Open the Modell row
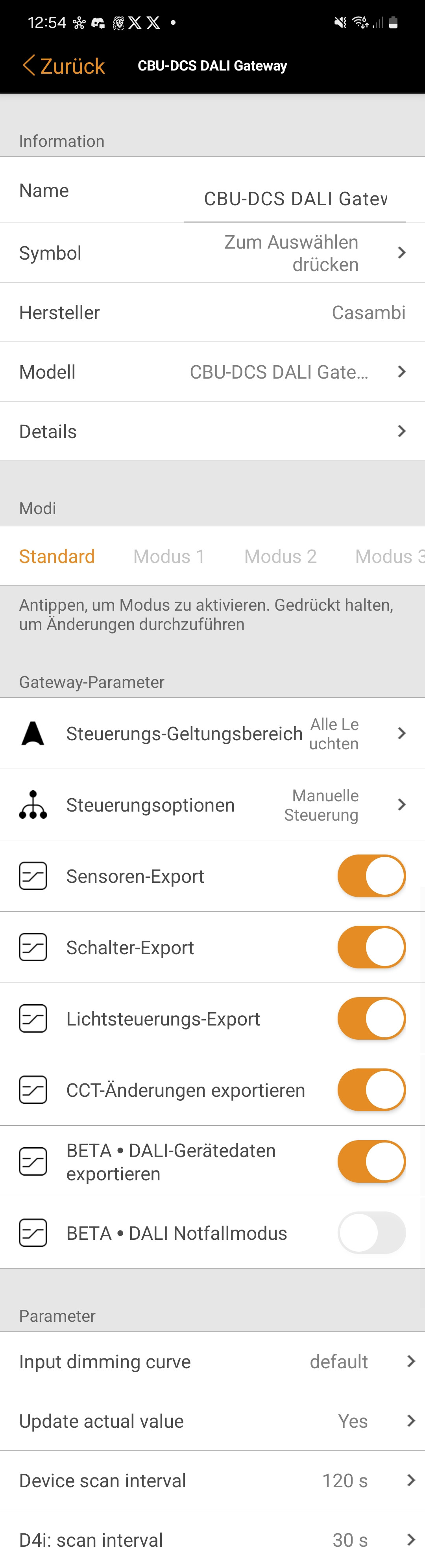Image resolution: width=425 pixels, height=1568 pixels. pos(212,372)
